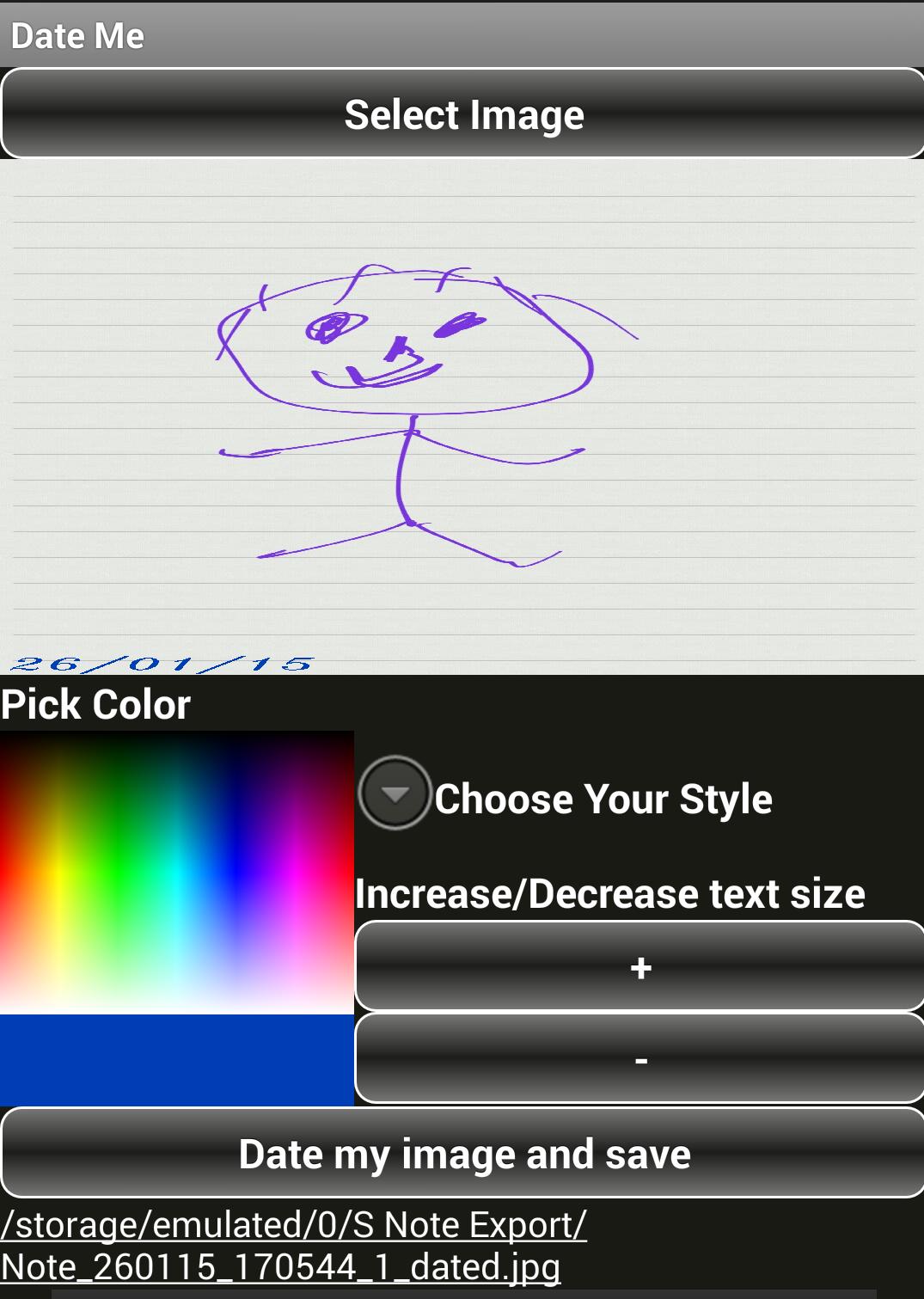Increase text size with plus button
The height and width of the screenshot is (1299, 924).
639,966
